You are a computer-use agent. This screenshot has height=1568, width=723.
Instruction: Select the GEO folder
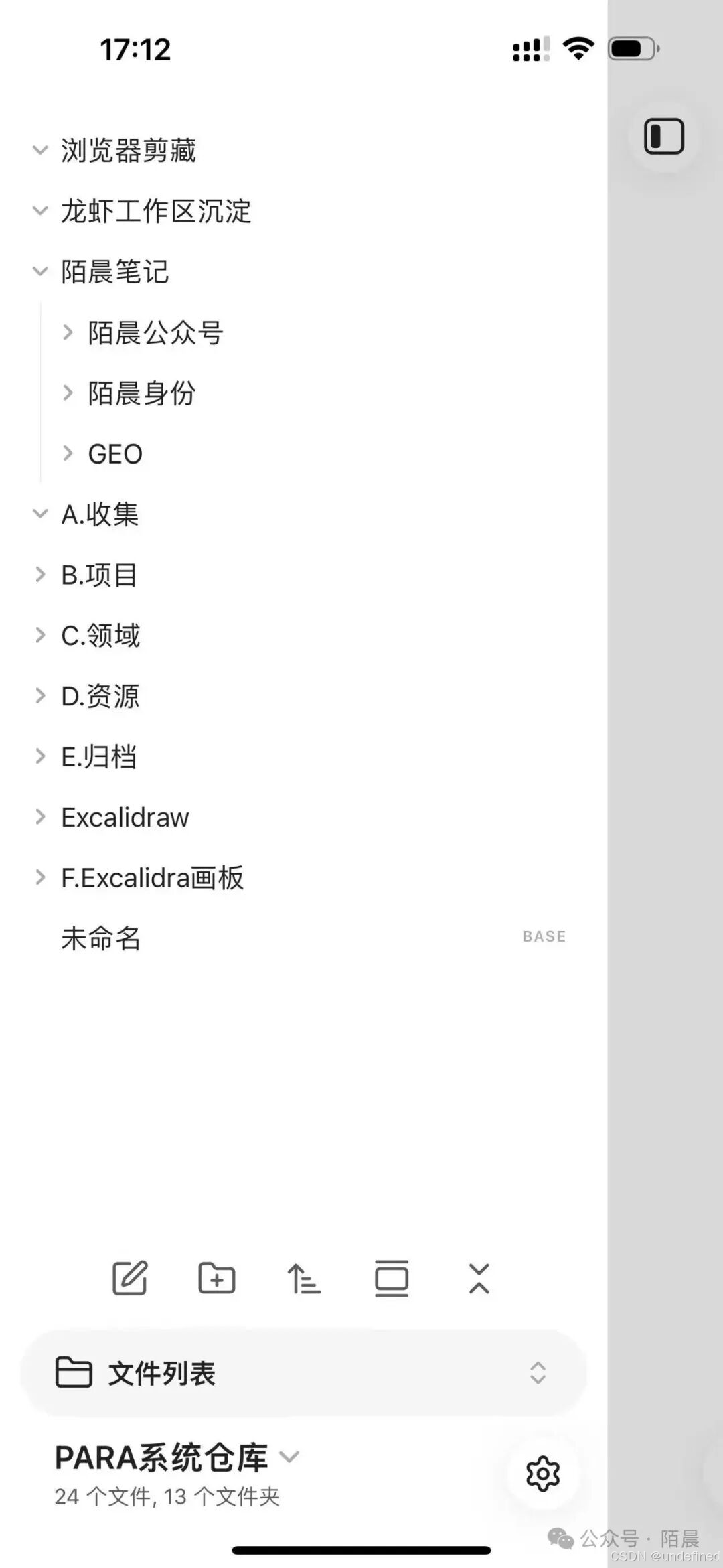(114, 453)
